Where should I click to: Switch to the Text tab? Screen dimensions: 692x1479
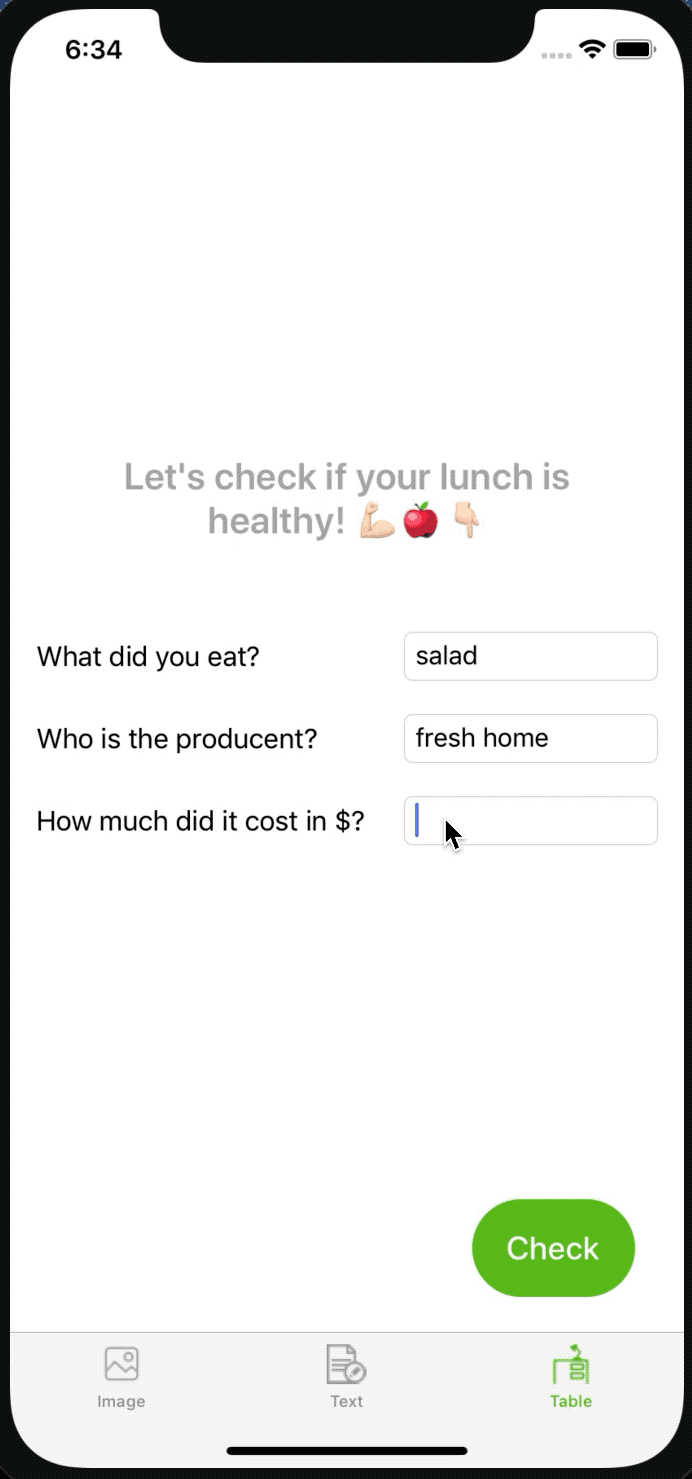click(346, 1376)
